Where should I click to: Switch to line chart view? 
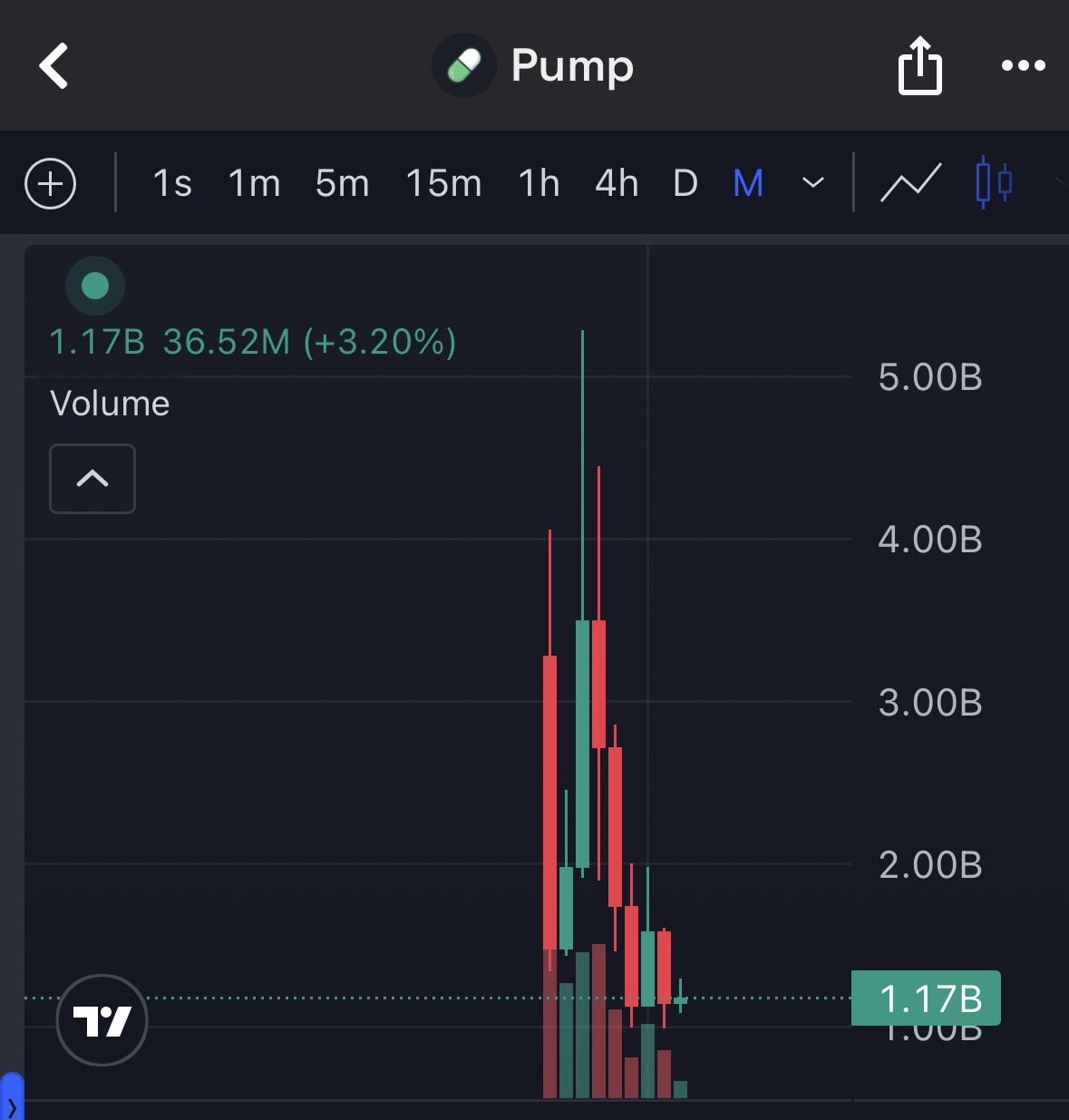[x=911, y=184]
